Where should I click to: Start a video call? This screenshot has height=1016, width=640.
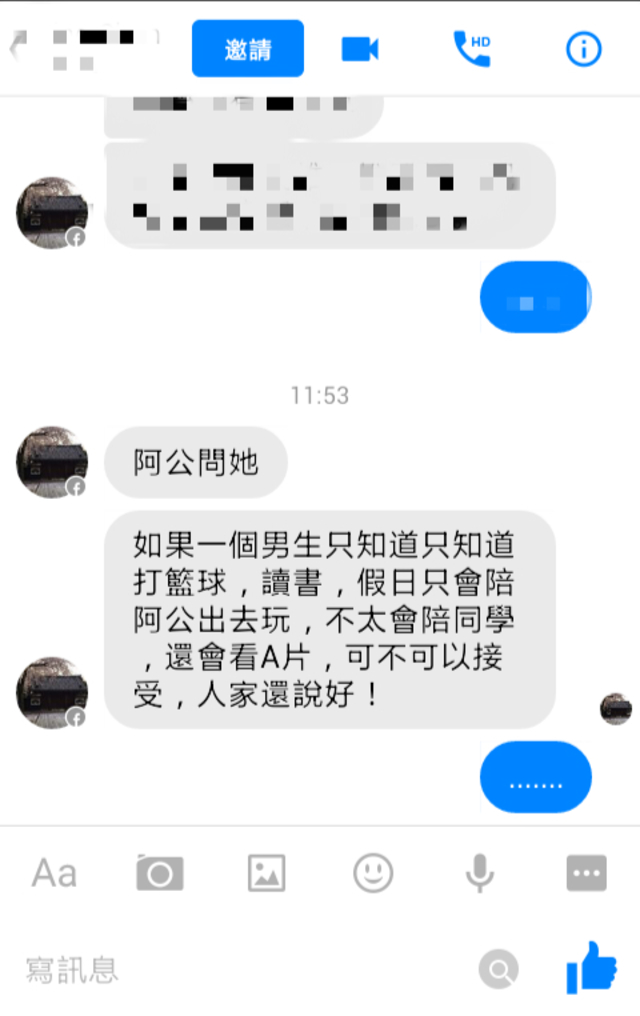[x=360, y=49]
